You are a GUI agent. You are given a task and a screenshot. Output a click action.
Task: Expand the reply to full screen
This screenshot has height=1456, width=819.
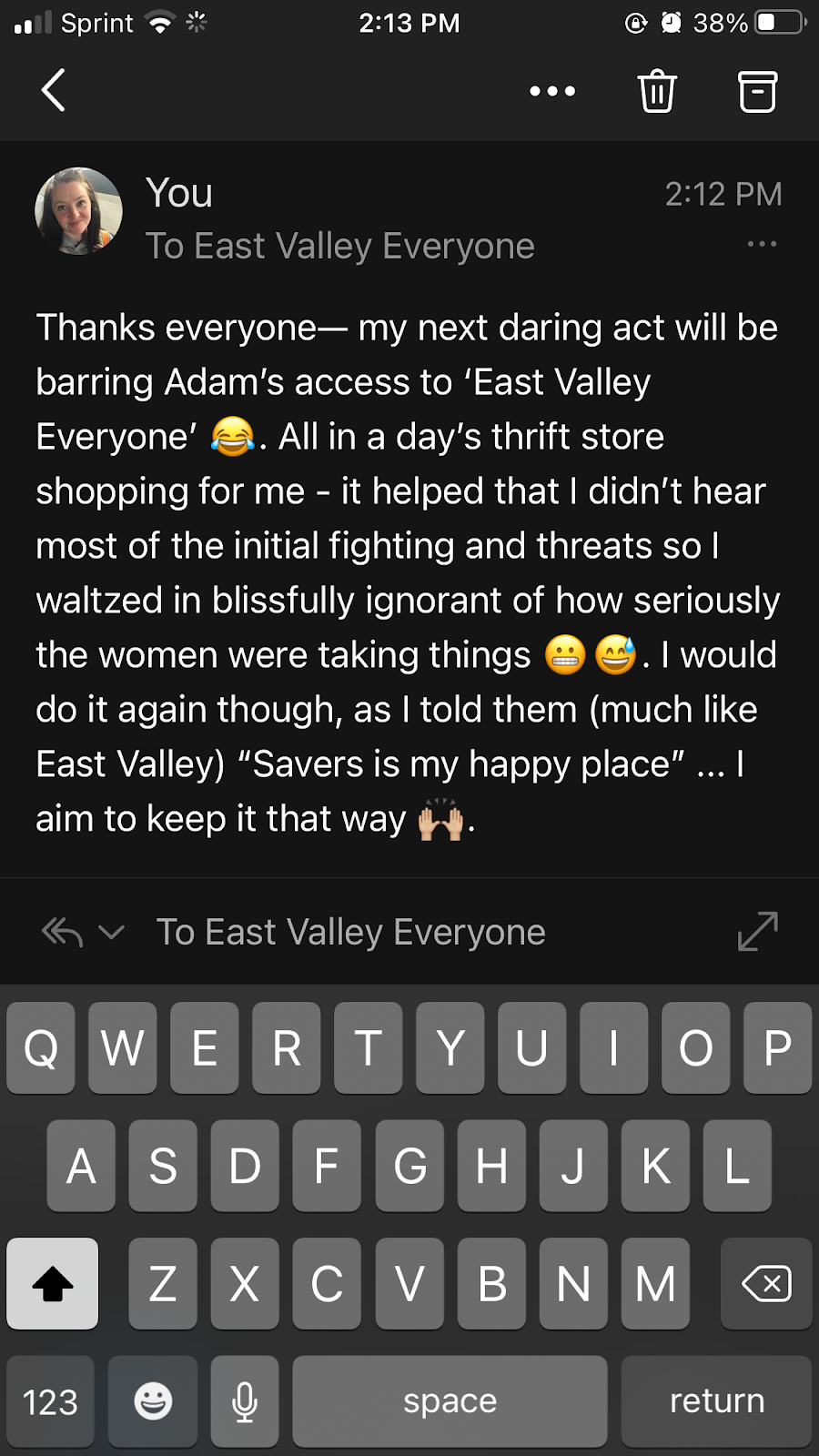pyautogui.click(x=757, y=931)
